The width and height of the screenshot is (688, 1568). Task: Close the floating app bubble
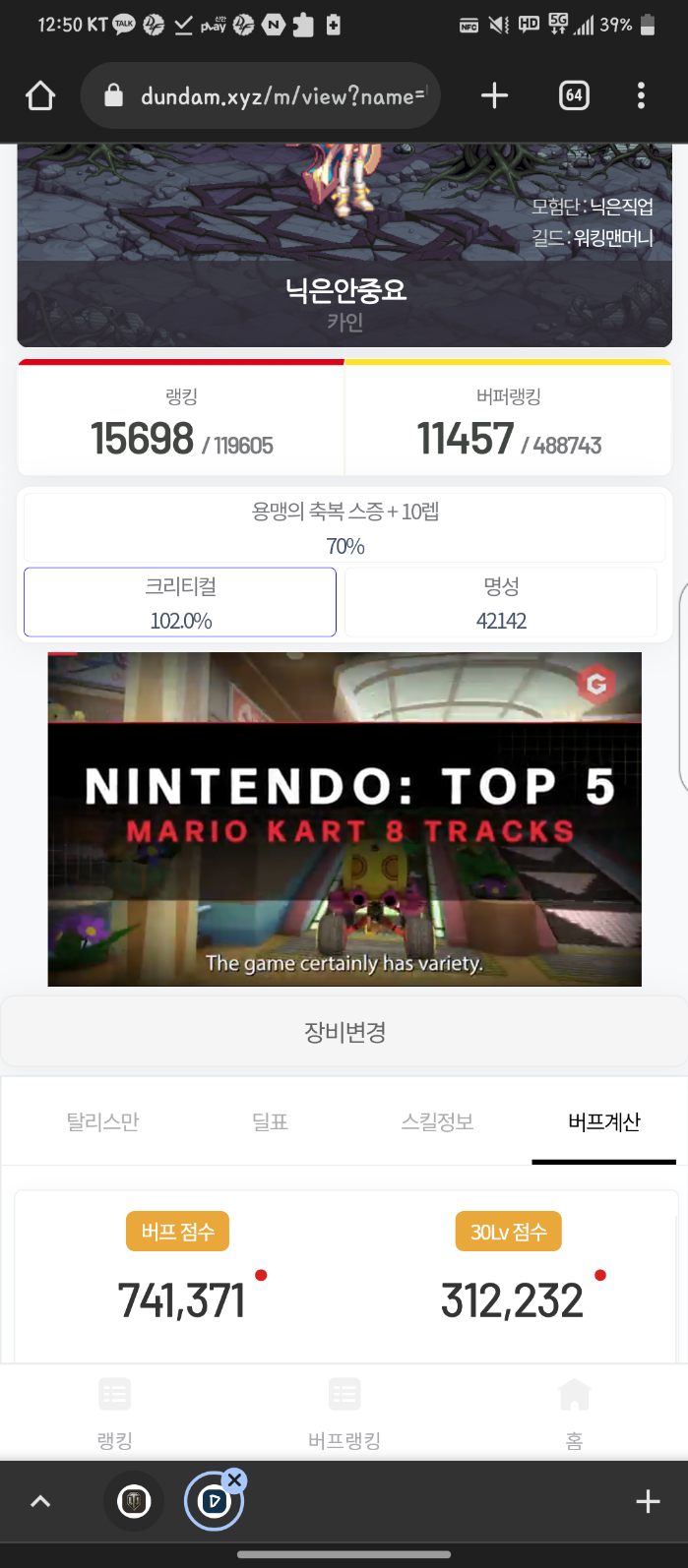[234, 1479]
